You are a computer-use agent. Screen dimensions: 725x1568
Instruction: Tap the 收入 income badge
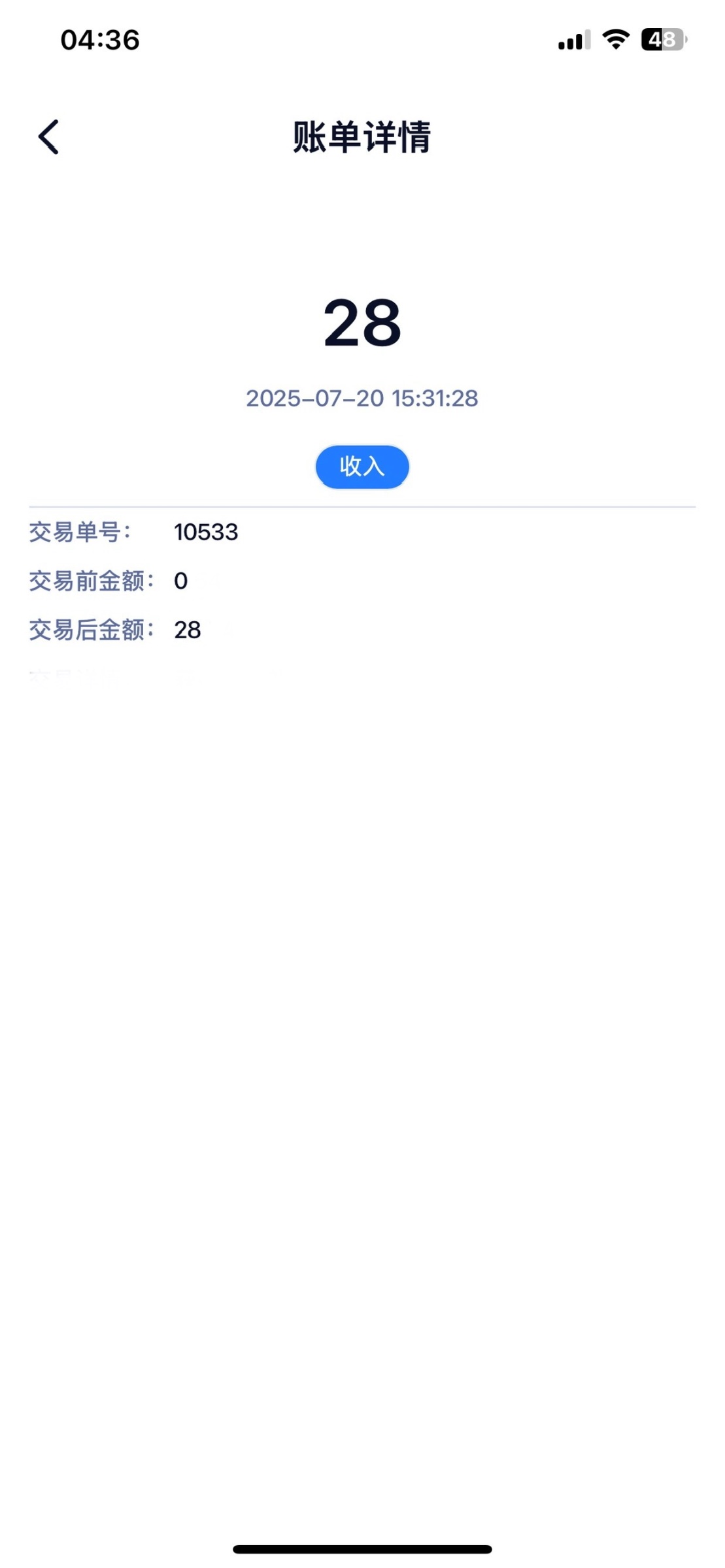tap(362, 466)
